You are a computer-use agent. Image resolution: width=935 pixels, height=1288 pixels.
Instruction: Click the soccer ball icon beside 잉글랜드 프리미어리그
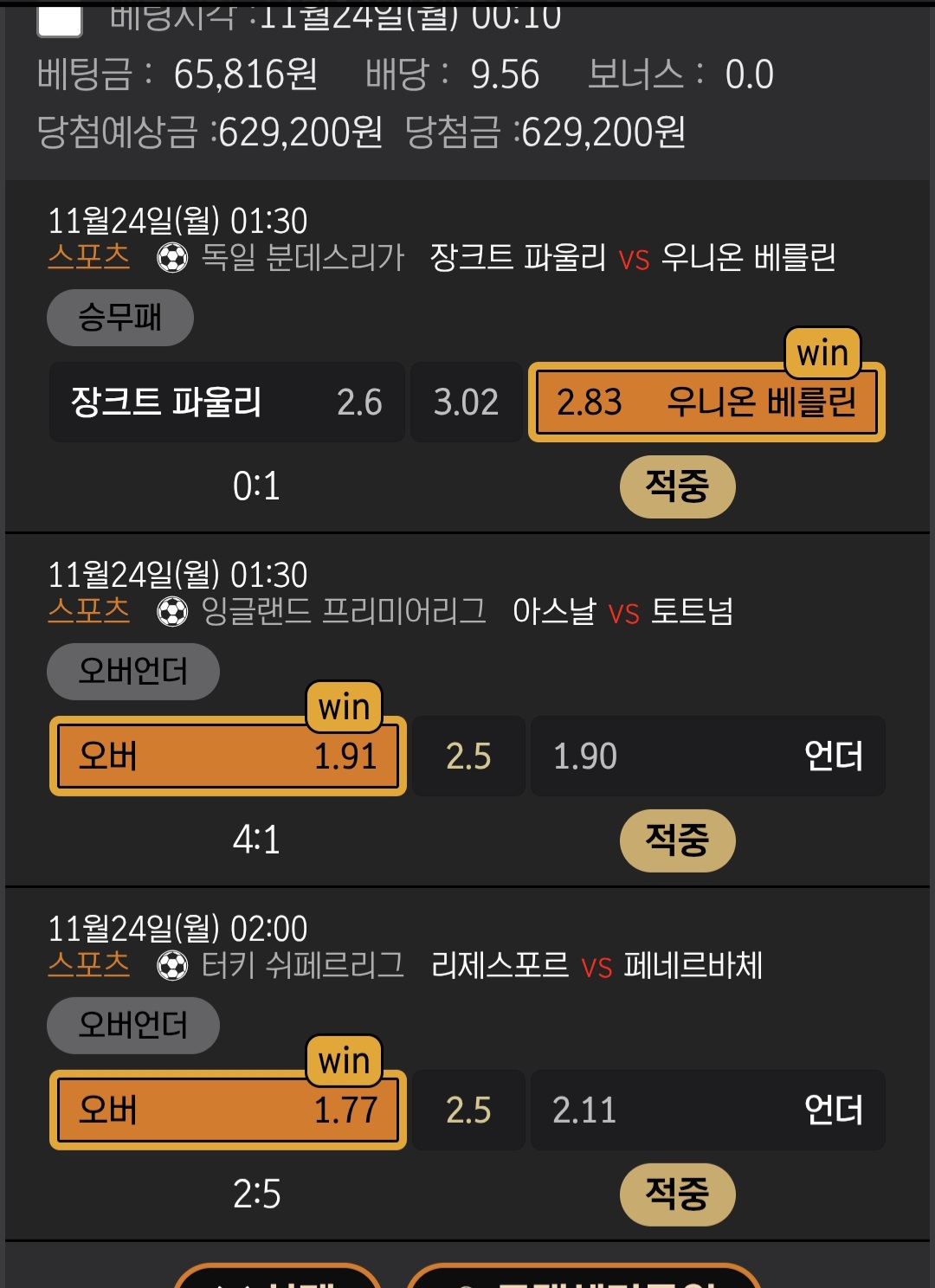point(171,613)
